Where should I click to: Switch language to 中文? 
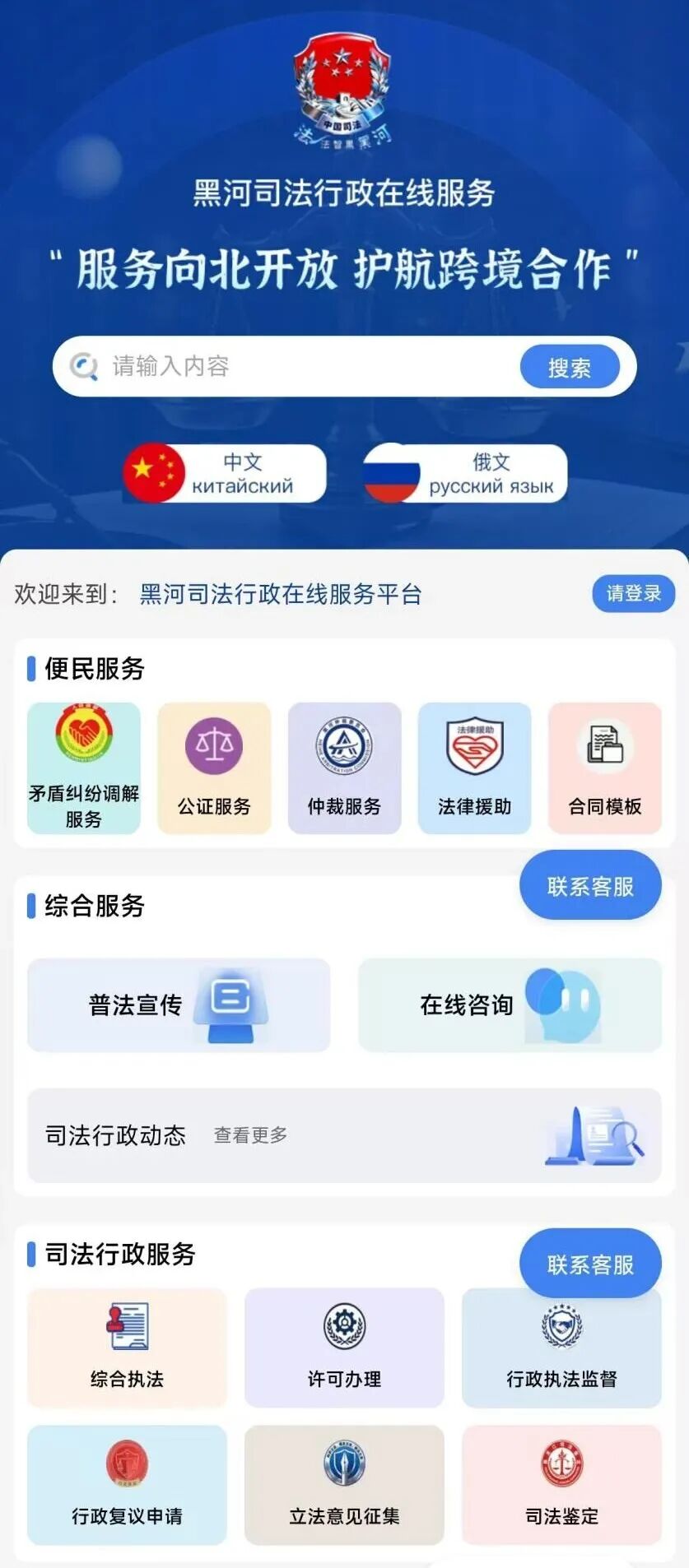pyautogui.click(x=225, y=473)
